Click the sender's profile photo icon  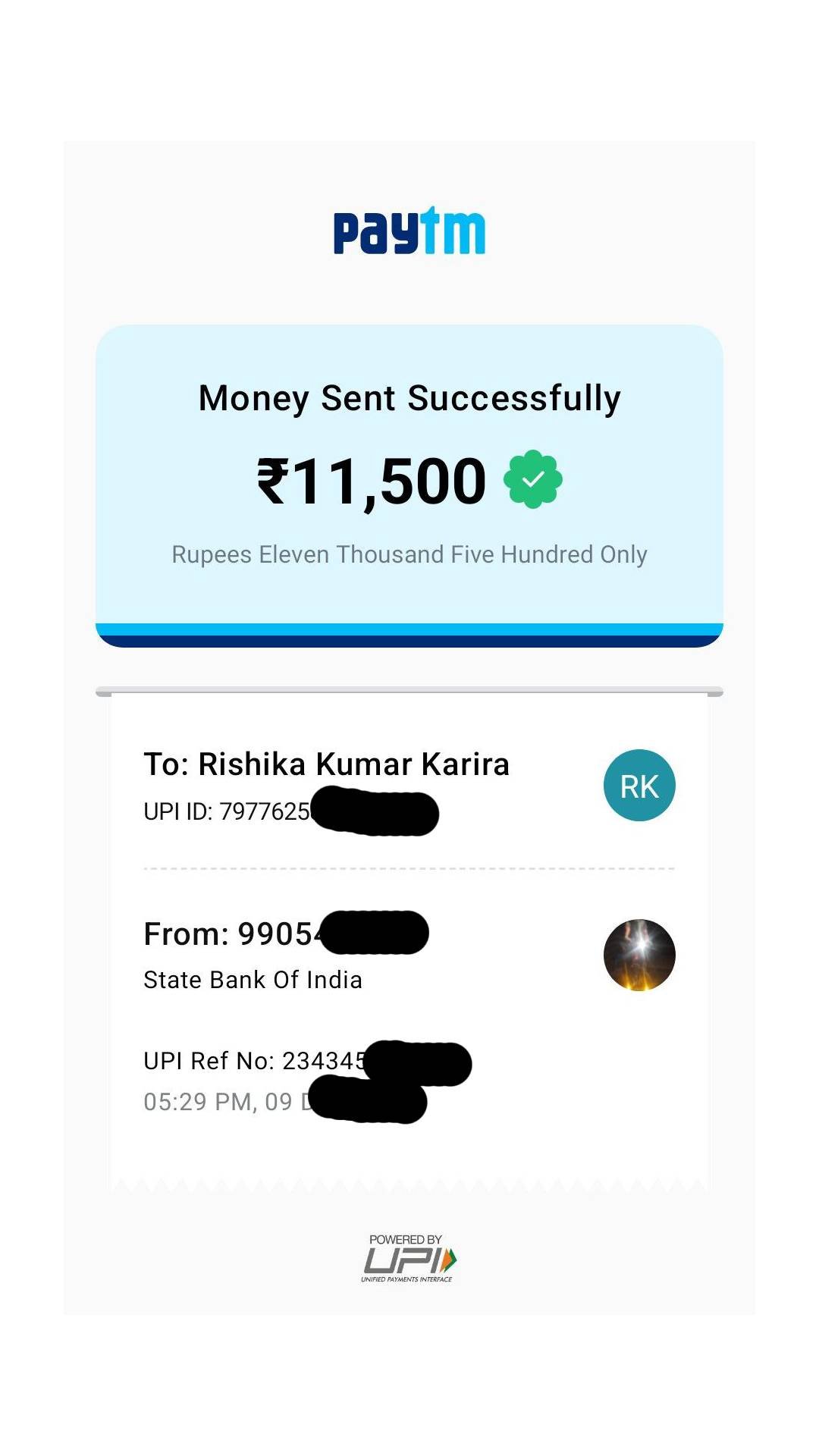pos(639,955)
